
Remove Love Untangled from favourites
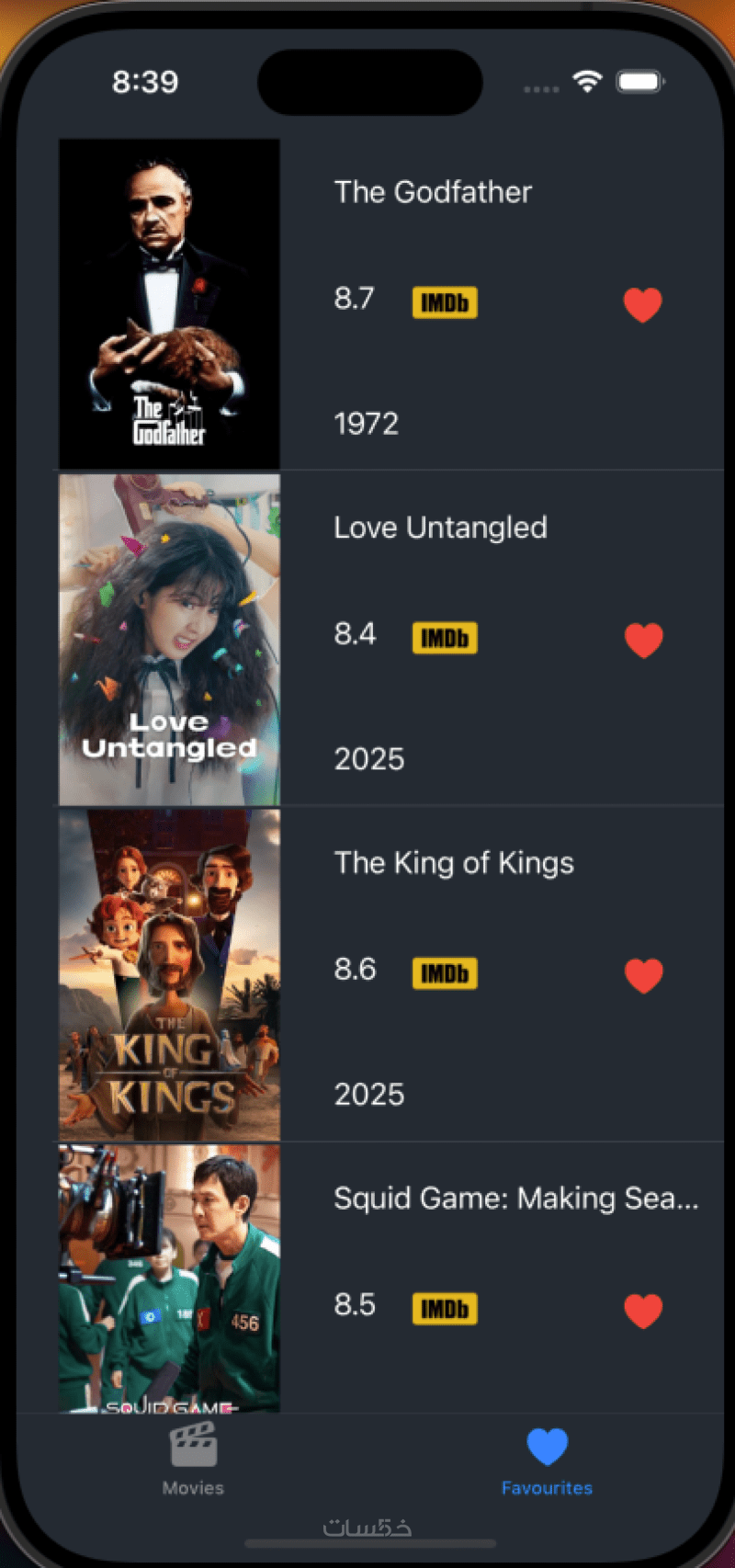tap(643, 640)
